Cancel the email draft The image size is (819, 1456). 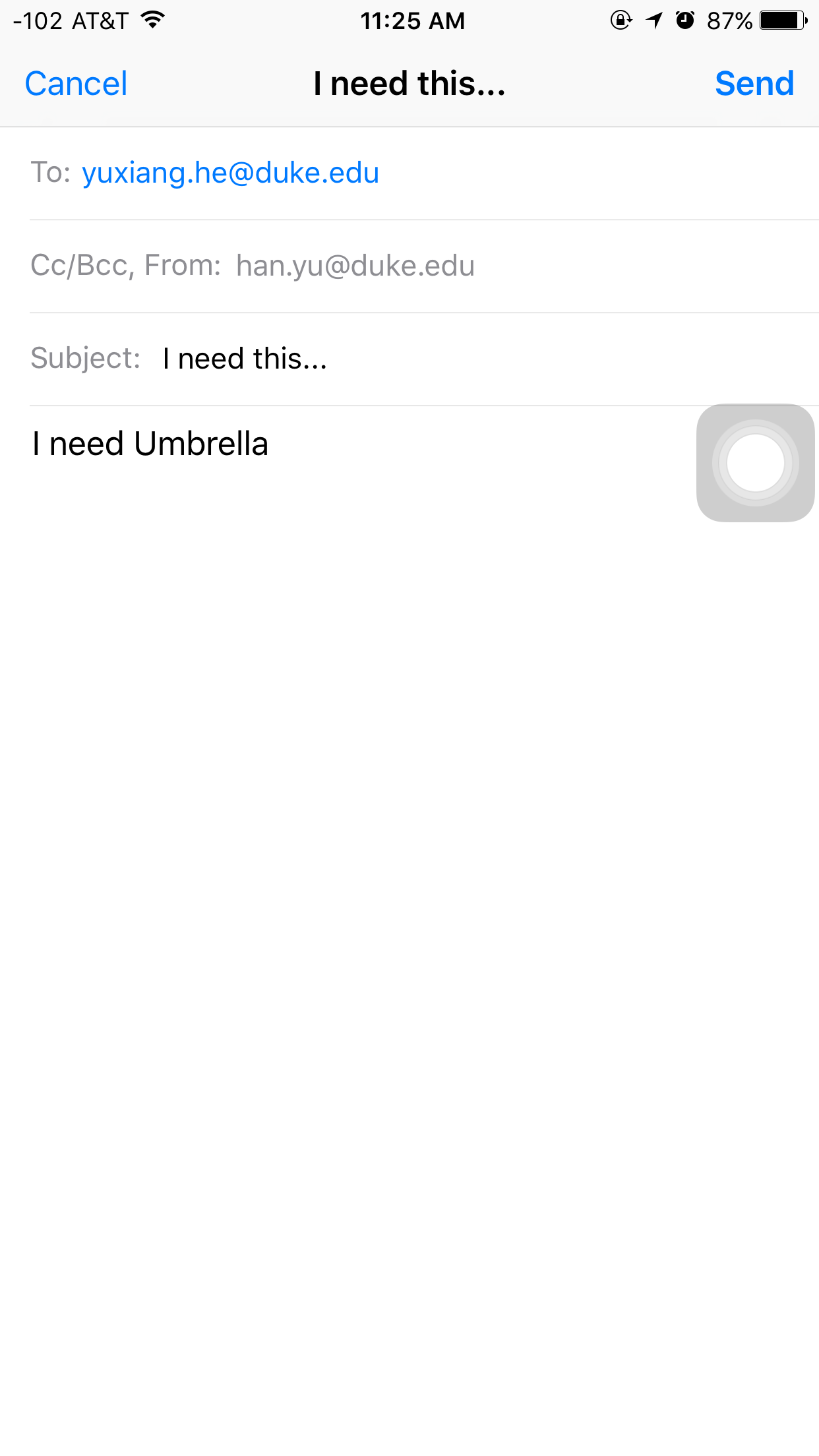76,84
